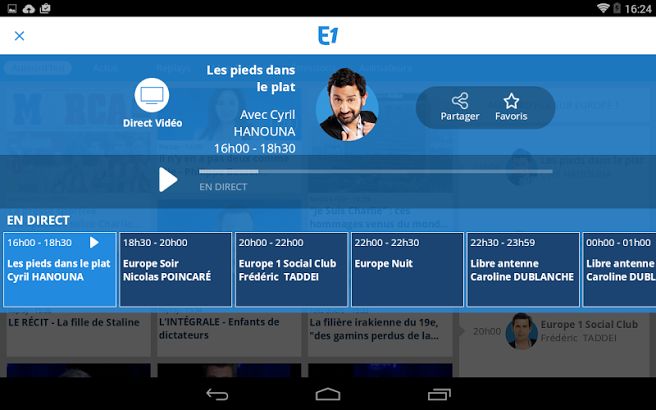Select Europe 1 Social Club schedule card
The width and height of the screenshot is (656, 410).
[x=291, y=269]
